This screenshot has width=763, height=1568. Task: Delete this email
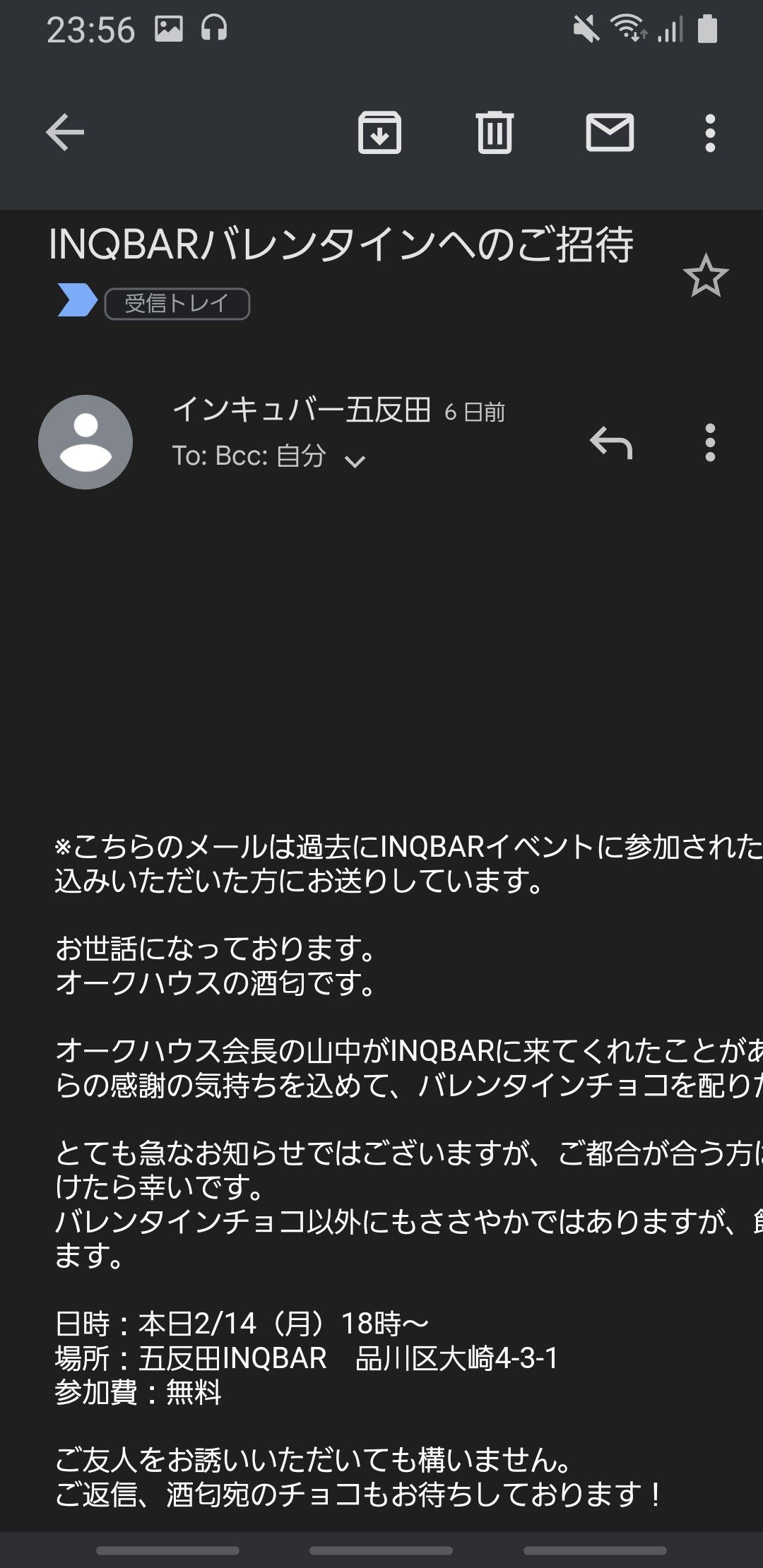pyautogui.click(x=495, y=132)
